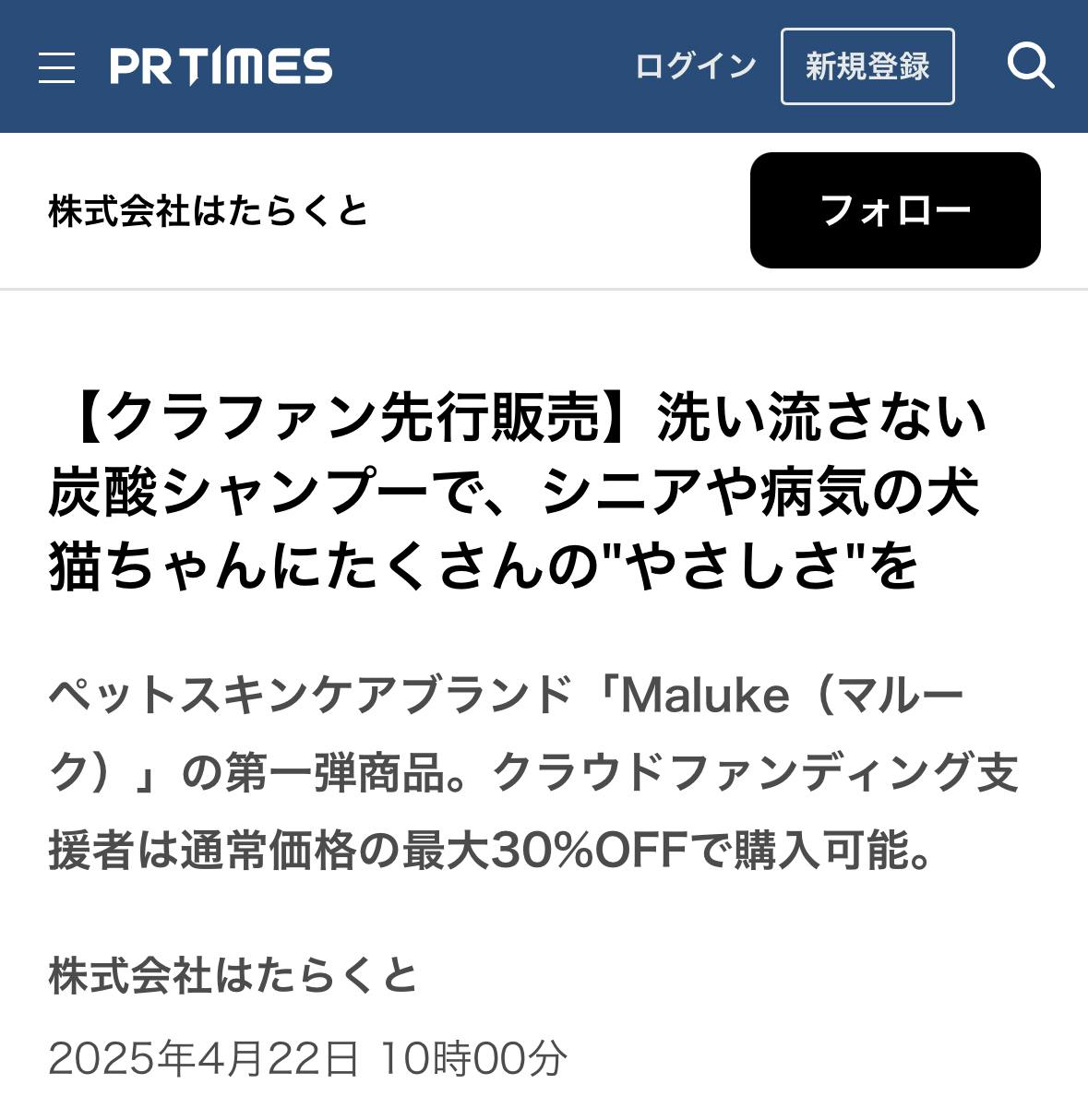The height and width of the screenshot is (1120, 1088).
Task: Follow 株式会社はたらくと with フォロー button
Action: pos(894,210)
